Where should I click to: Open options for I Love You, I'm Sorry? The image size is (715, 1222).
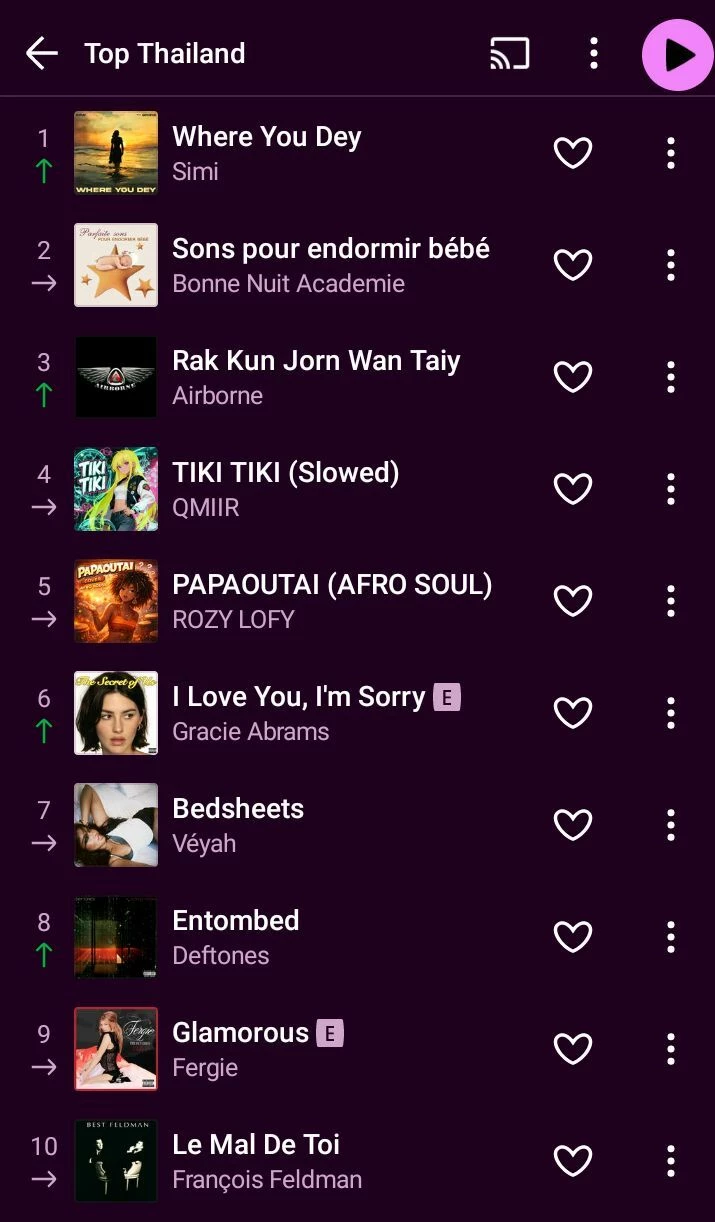[670, 713]
